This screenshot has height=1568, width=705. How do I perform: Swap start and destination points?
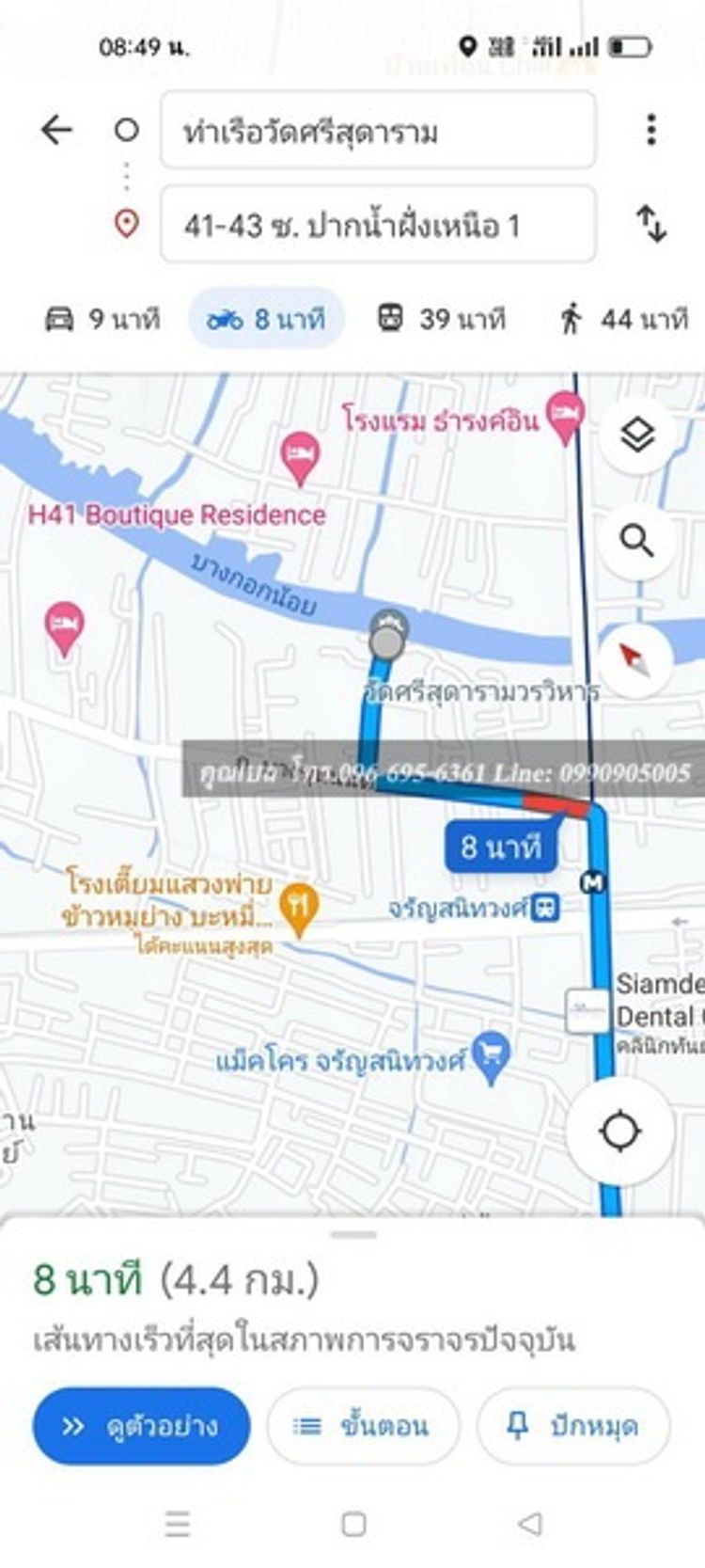coord(650,224)
